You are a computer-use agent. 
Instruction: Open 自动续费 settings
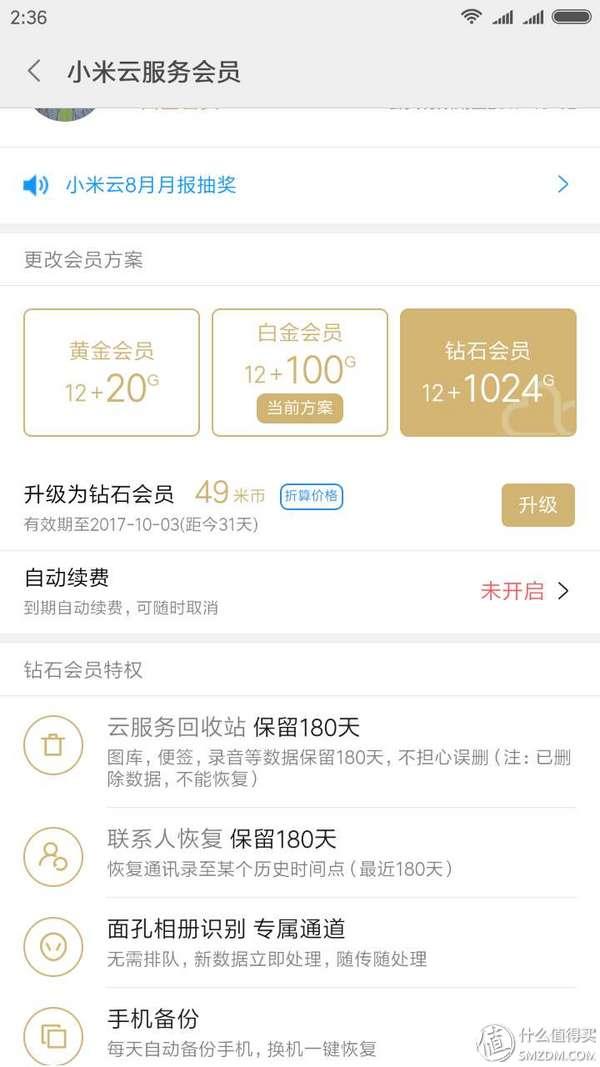pyautogui.click(x=300, y=590)
